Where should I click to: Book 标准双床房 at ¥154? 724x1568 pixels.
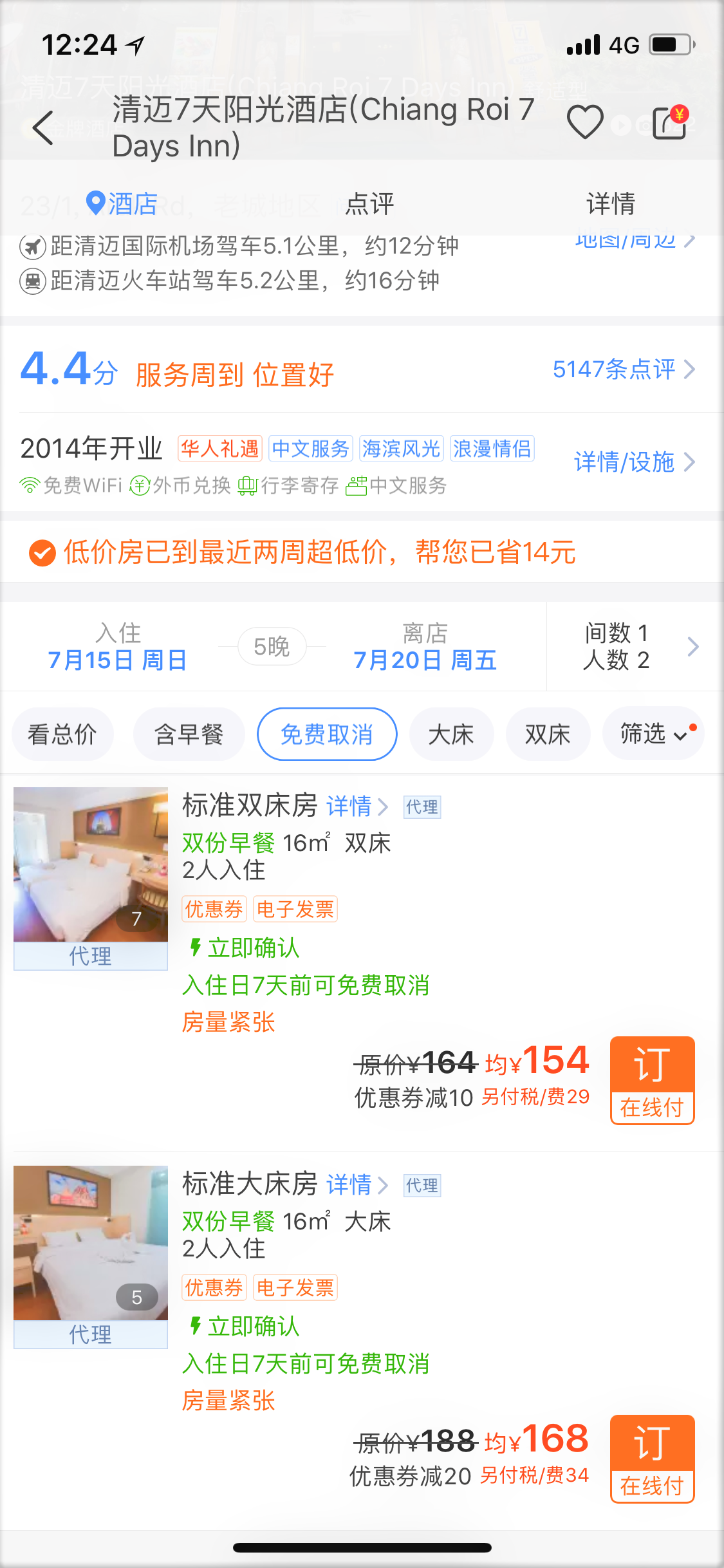[x=652, y=1080]
